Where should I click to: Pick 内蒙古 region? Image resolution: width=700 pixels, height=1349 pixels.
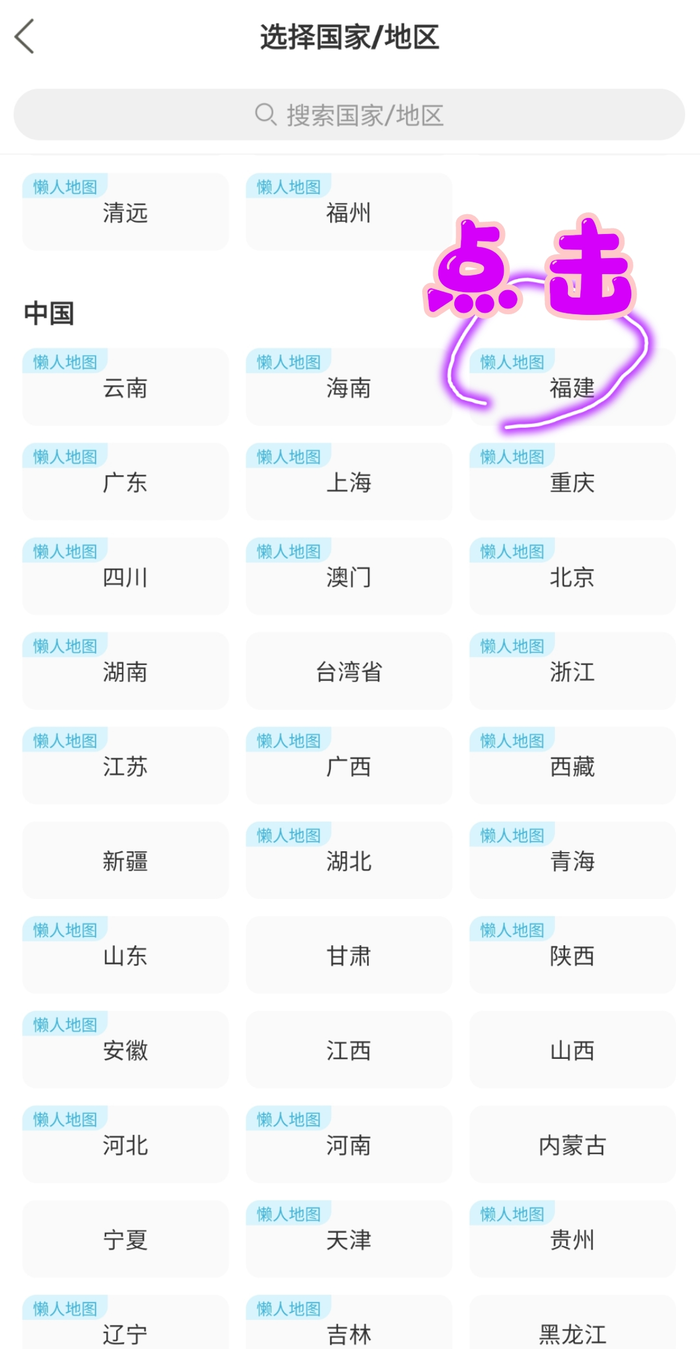572,1145
